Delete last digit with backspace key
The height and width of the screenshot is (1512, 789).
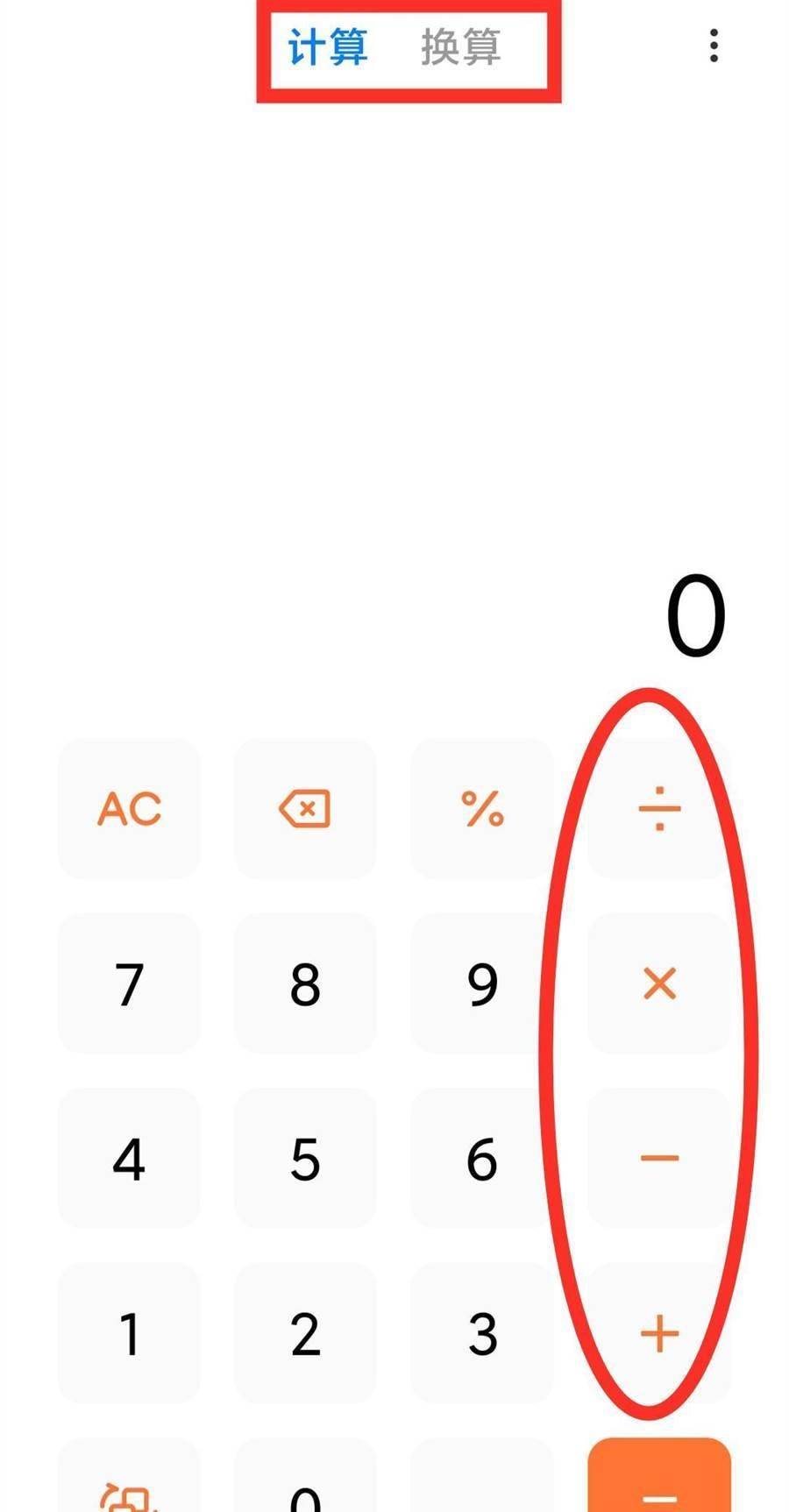tap(305, 808)
